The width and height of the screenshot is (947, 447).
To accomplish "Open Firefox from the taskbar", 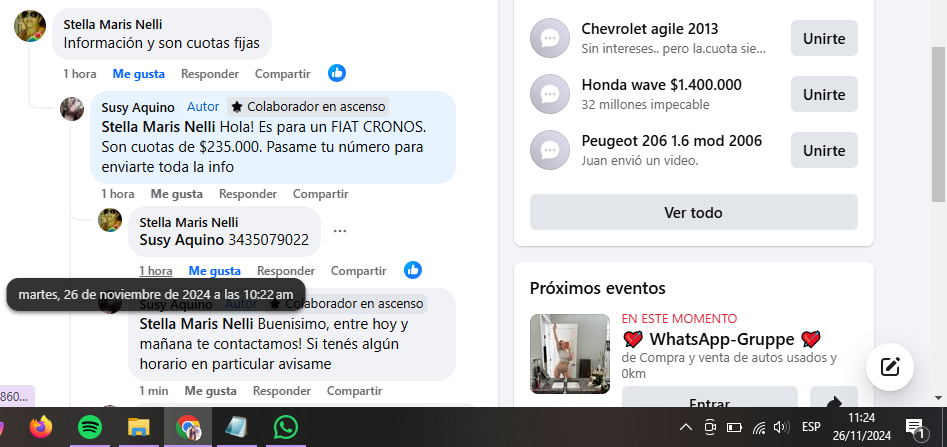I will [x=41, y=428].
